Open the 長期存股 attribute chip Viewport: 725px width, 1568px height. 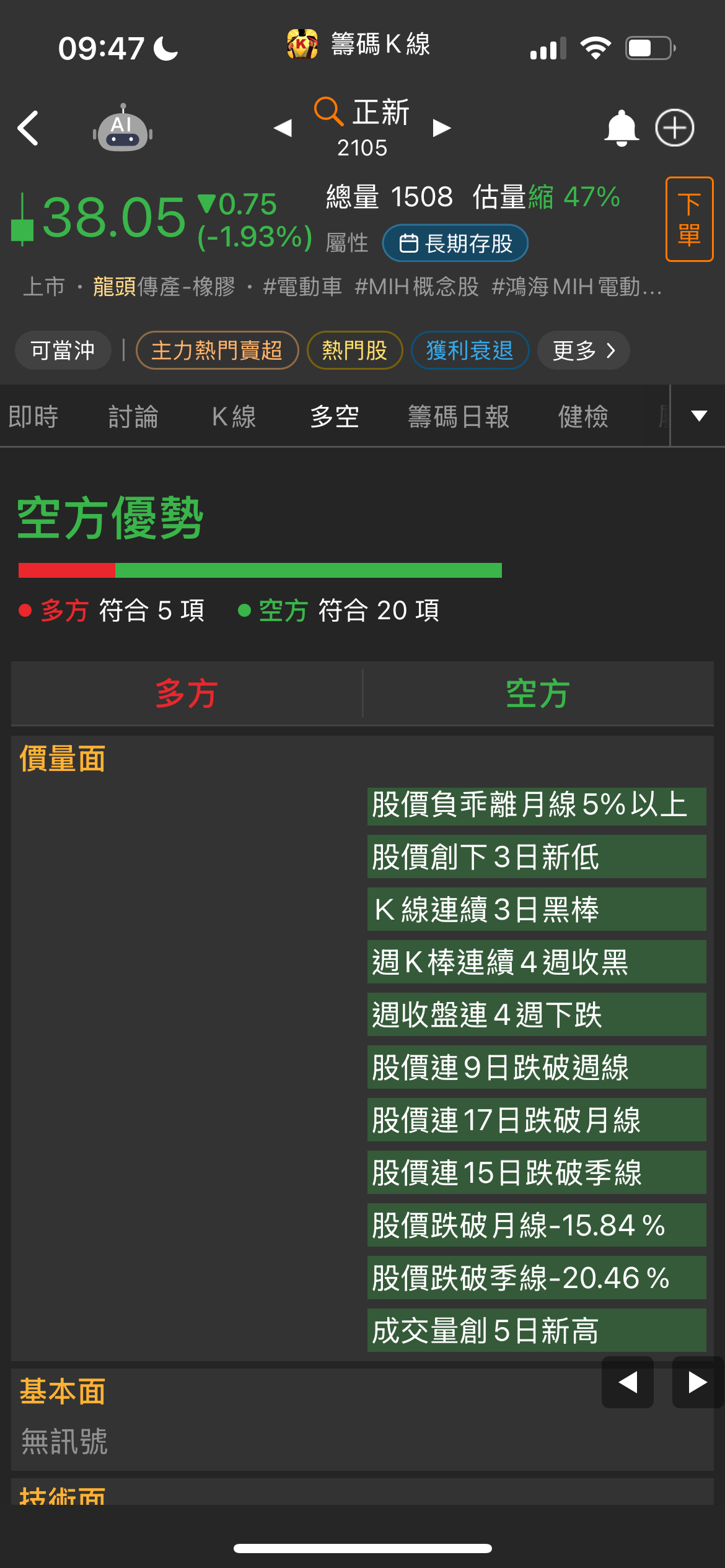[x=455, y=243]
